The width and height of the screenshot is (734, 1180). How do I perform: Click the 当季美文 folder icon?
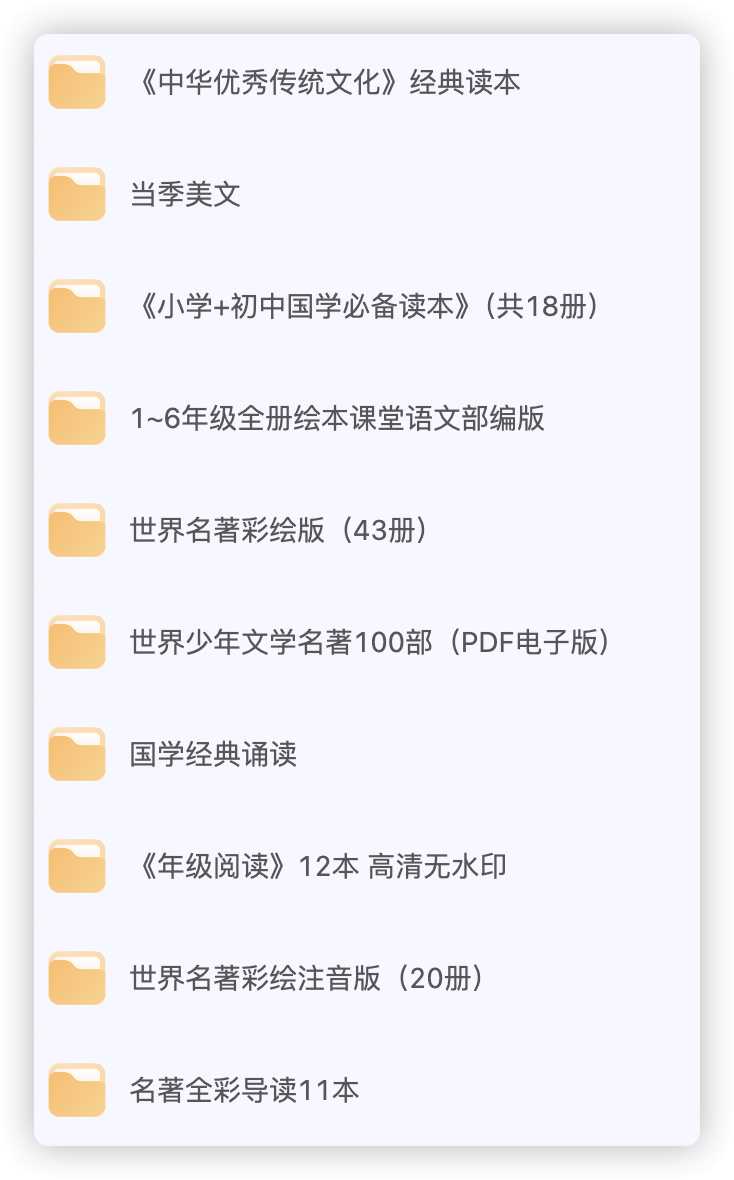coord(75,195)
